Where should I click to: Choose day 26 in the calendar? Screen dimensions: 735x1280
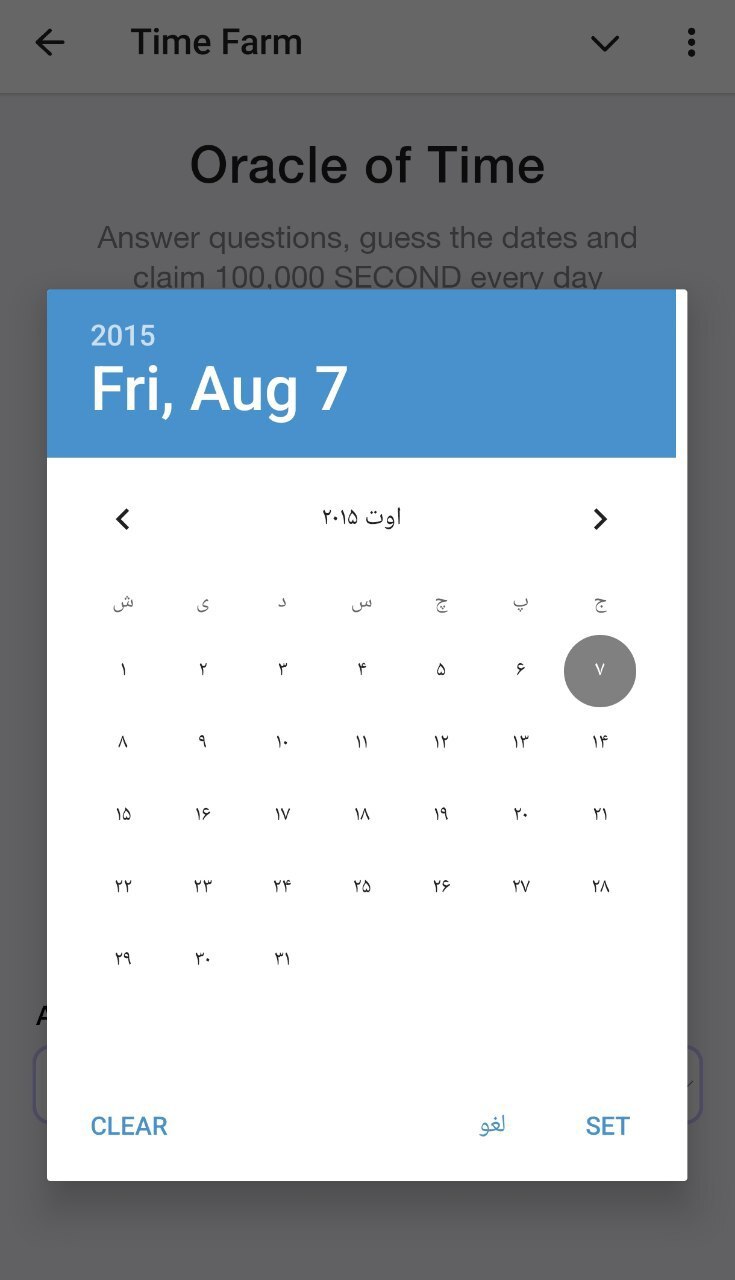click(441, 886)
